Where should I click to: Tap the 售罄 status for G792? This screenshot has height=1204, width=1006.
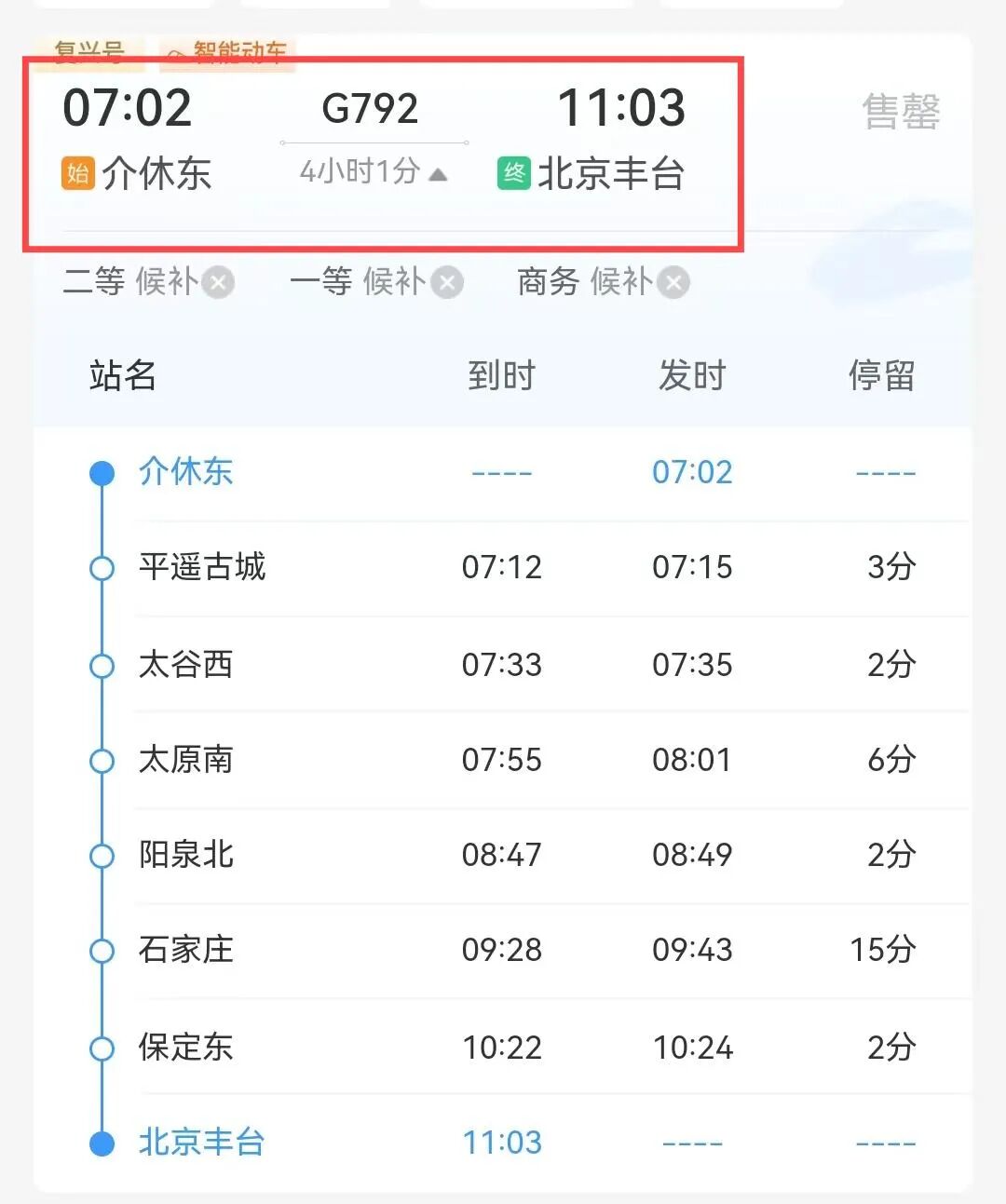point(900,113)
